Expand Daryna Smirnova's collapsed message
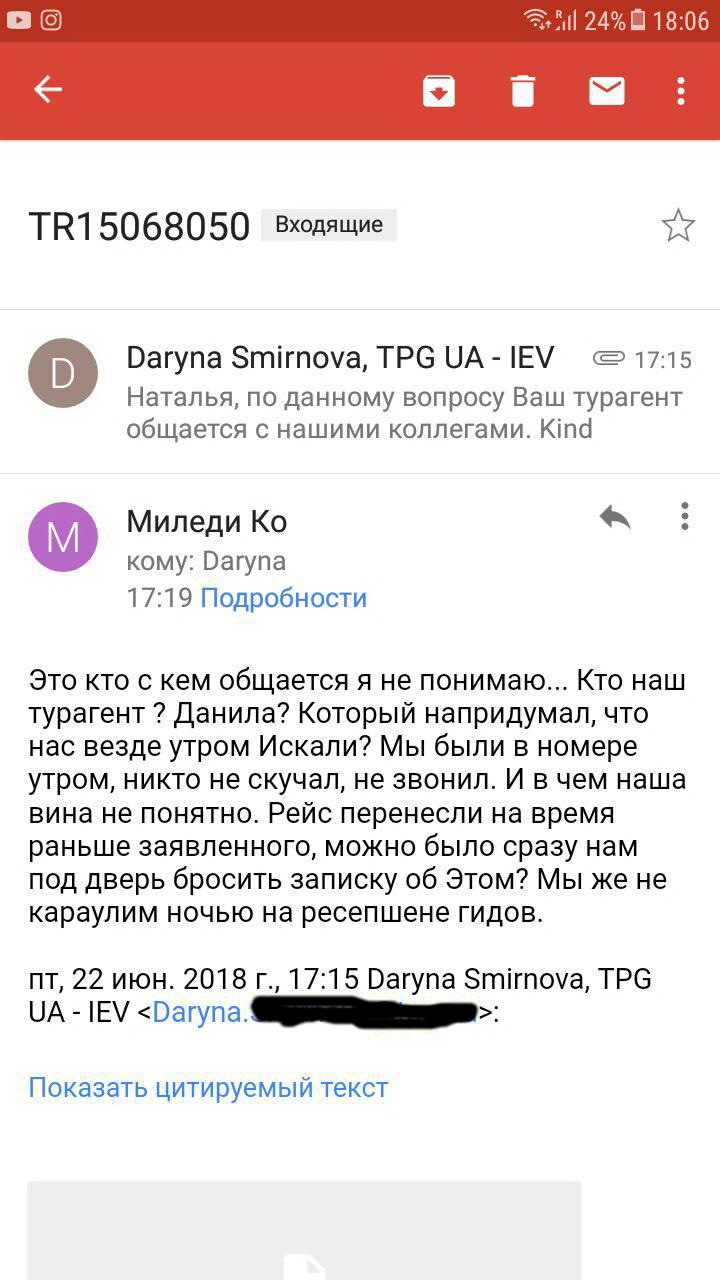720x1280 pixels. coord(400,392)
